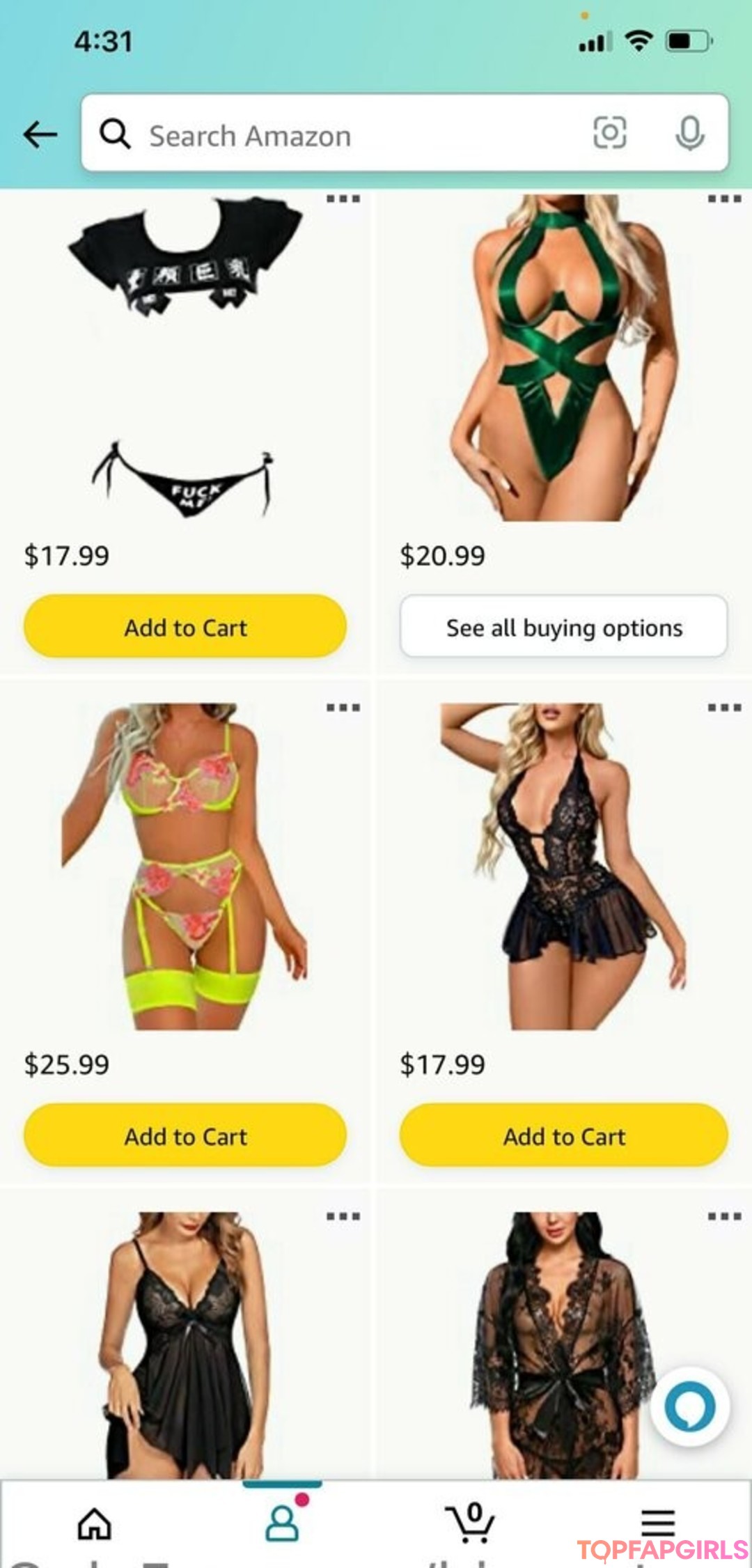This screenshot has height=1568, width=752.
Task: Add the $25.99 item to cart
Action: pos(185,1136)
